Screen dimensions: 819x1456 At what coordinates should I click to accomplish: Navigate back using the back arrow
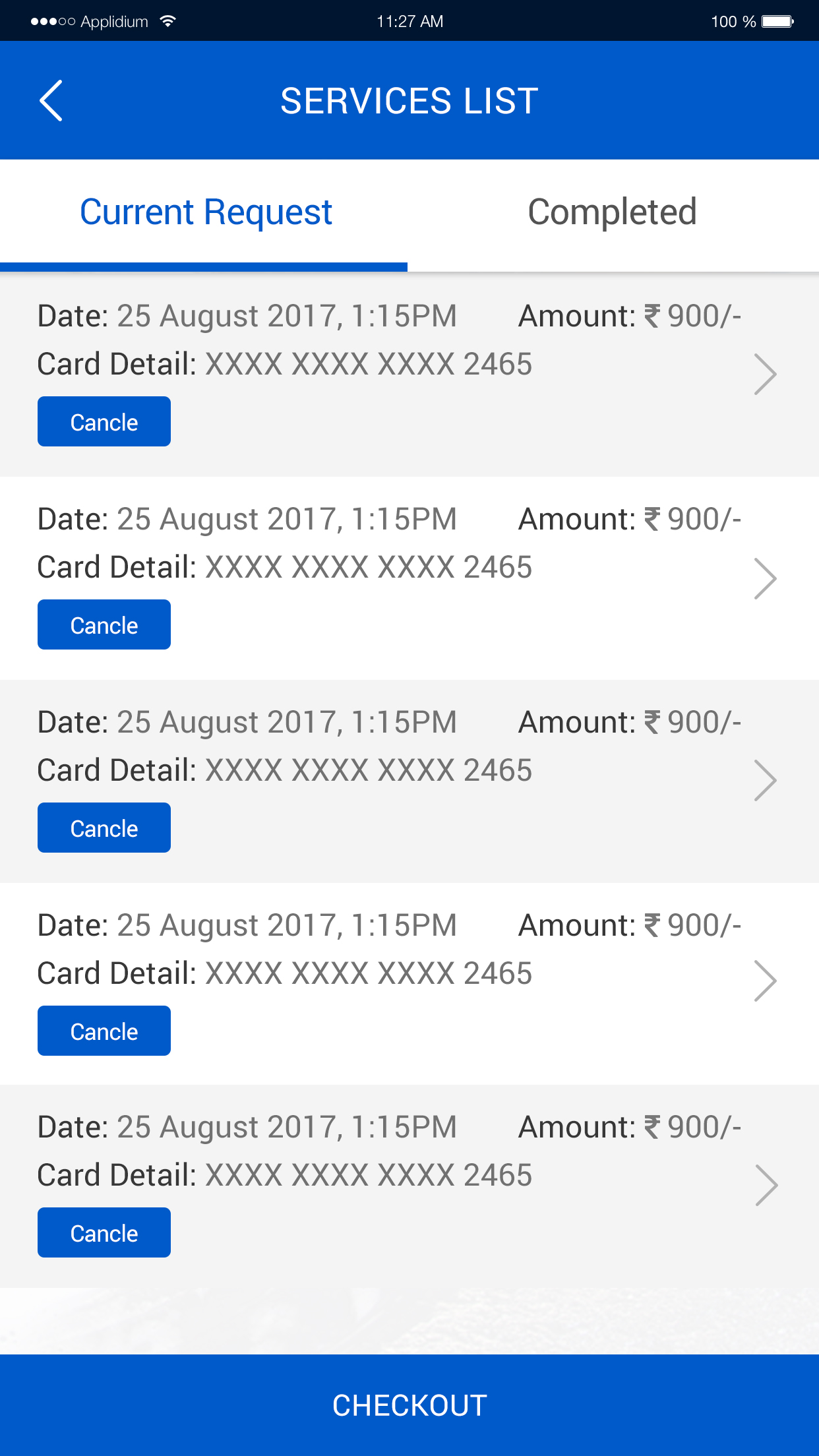pyautogui.click(x=51, y=100)
